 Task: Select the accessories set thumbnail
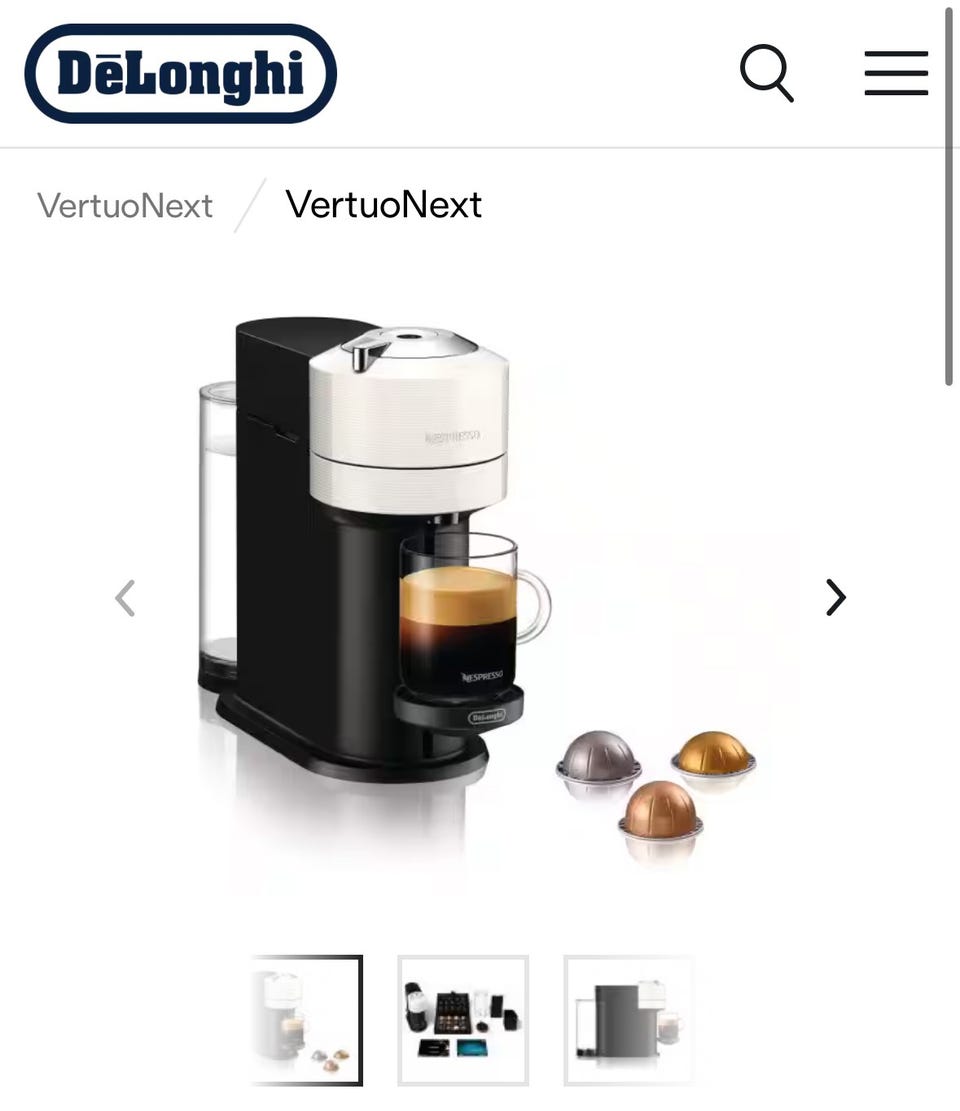tap(463, 1021)
